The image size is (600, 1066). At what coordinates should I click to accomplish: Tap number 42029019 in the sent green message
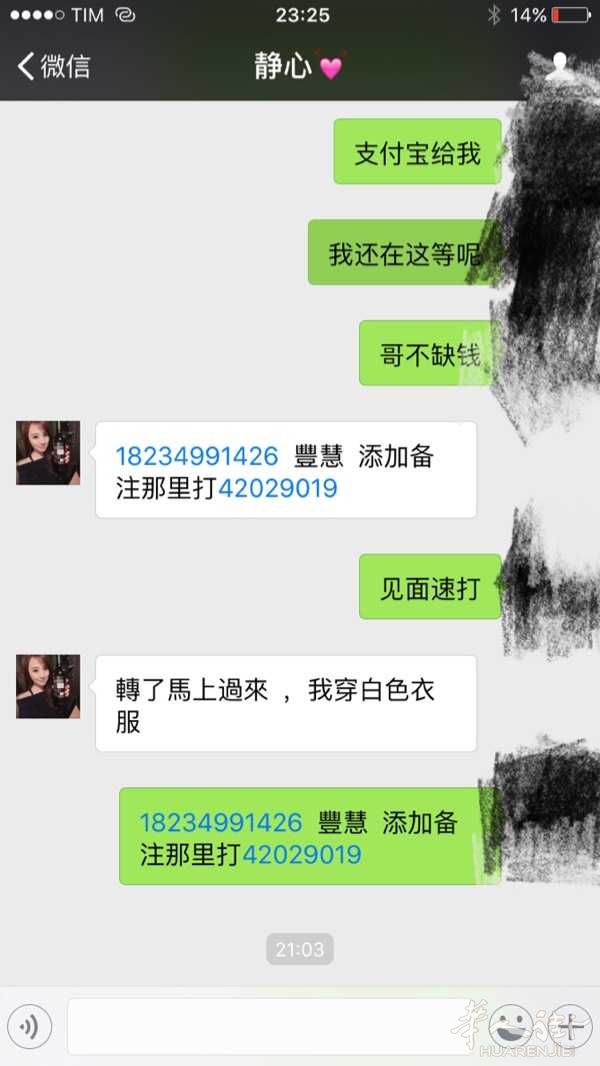301,855
